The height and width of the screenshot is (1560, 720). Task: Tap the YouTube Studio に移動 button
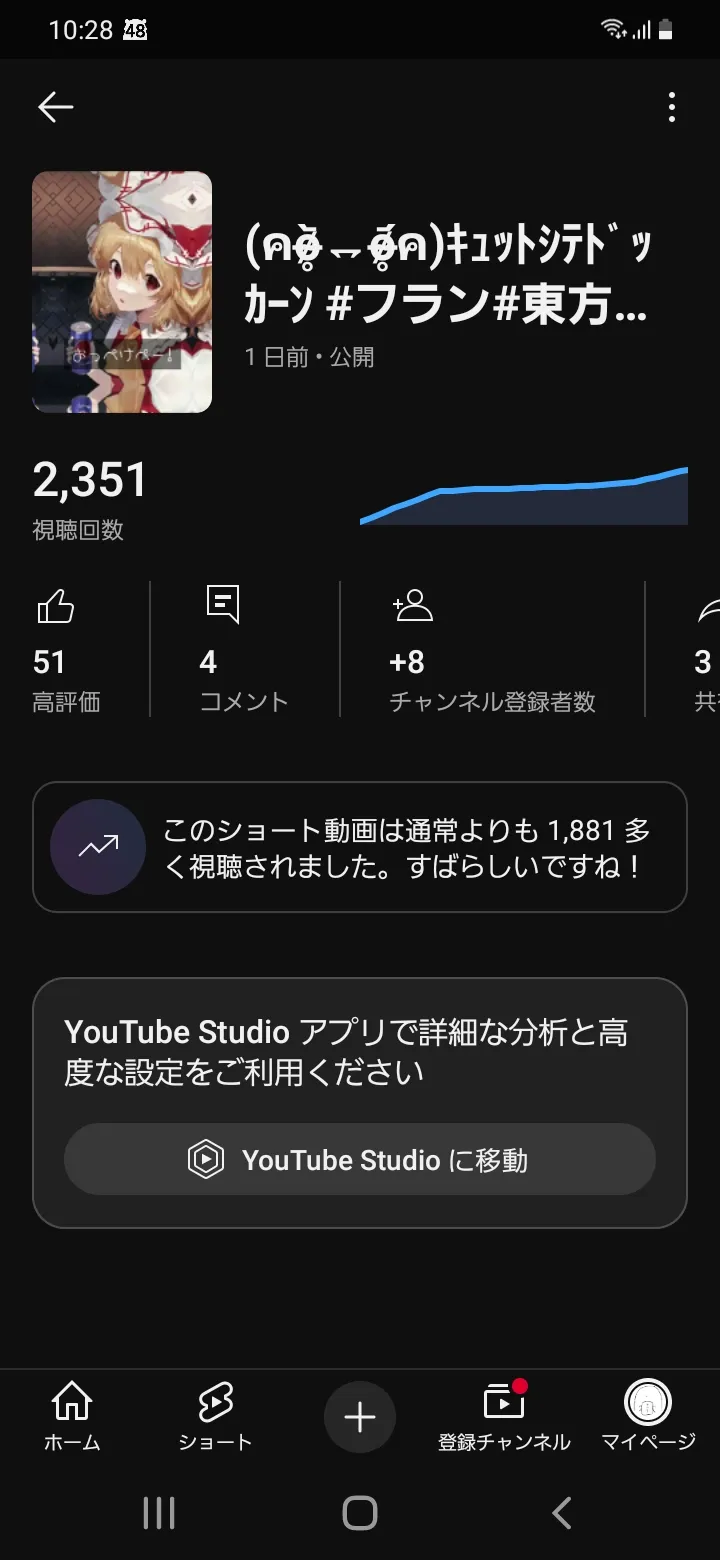point(360,1159)
